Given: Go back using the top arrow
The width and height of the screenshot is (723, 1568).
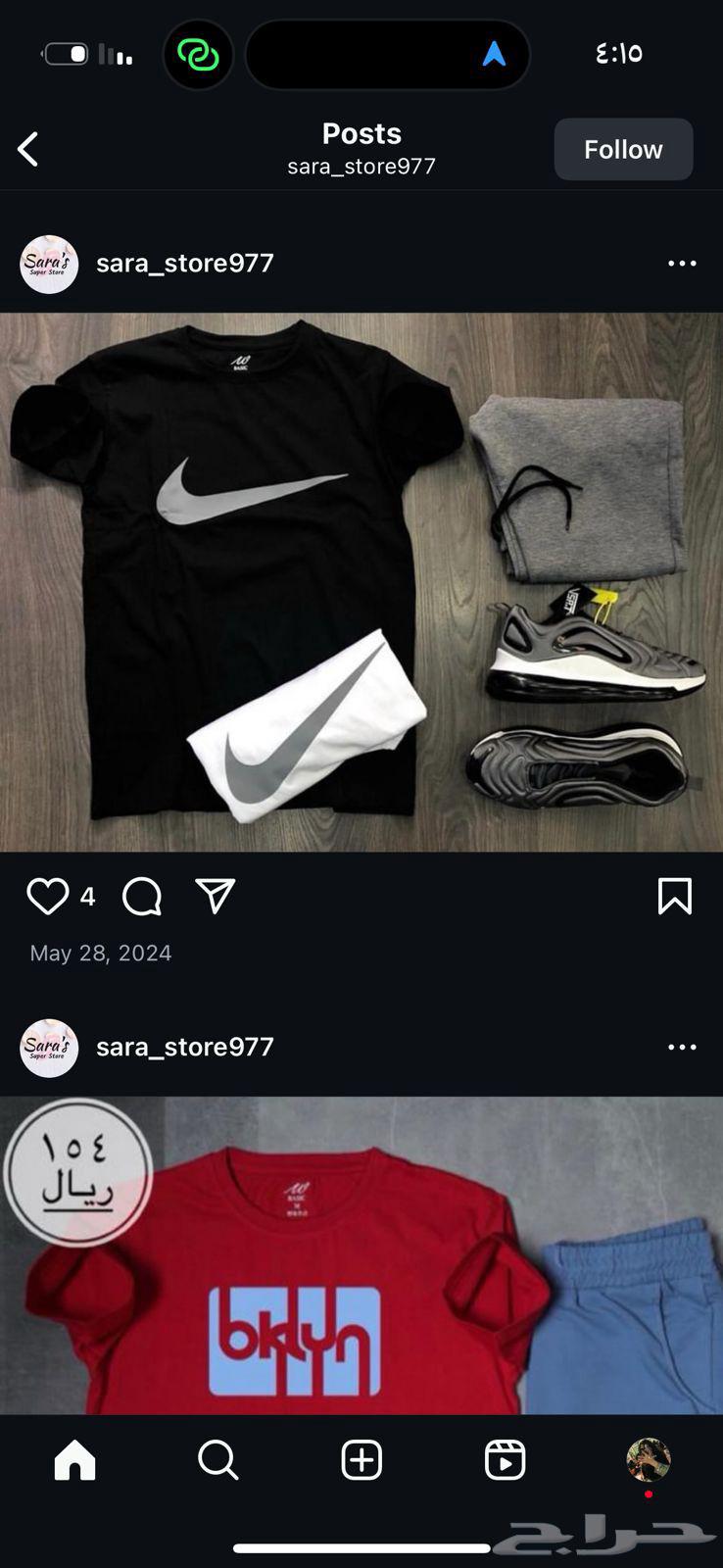Looking at the screenshot, I should coord(28,150).
